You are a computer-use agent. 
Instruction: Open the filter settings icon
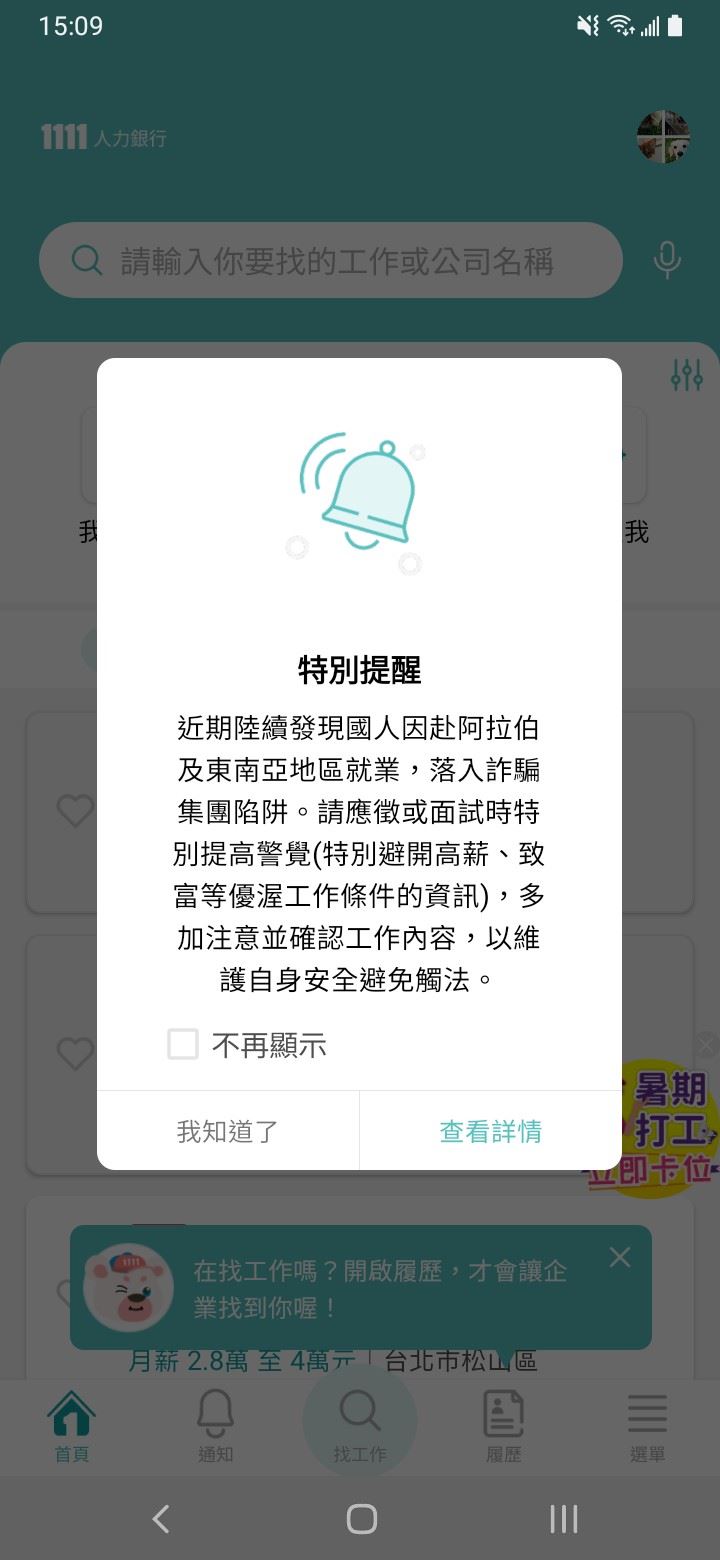[686, 375]
